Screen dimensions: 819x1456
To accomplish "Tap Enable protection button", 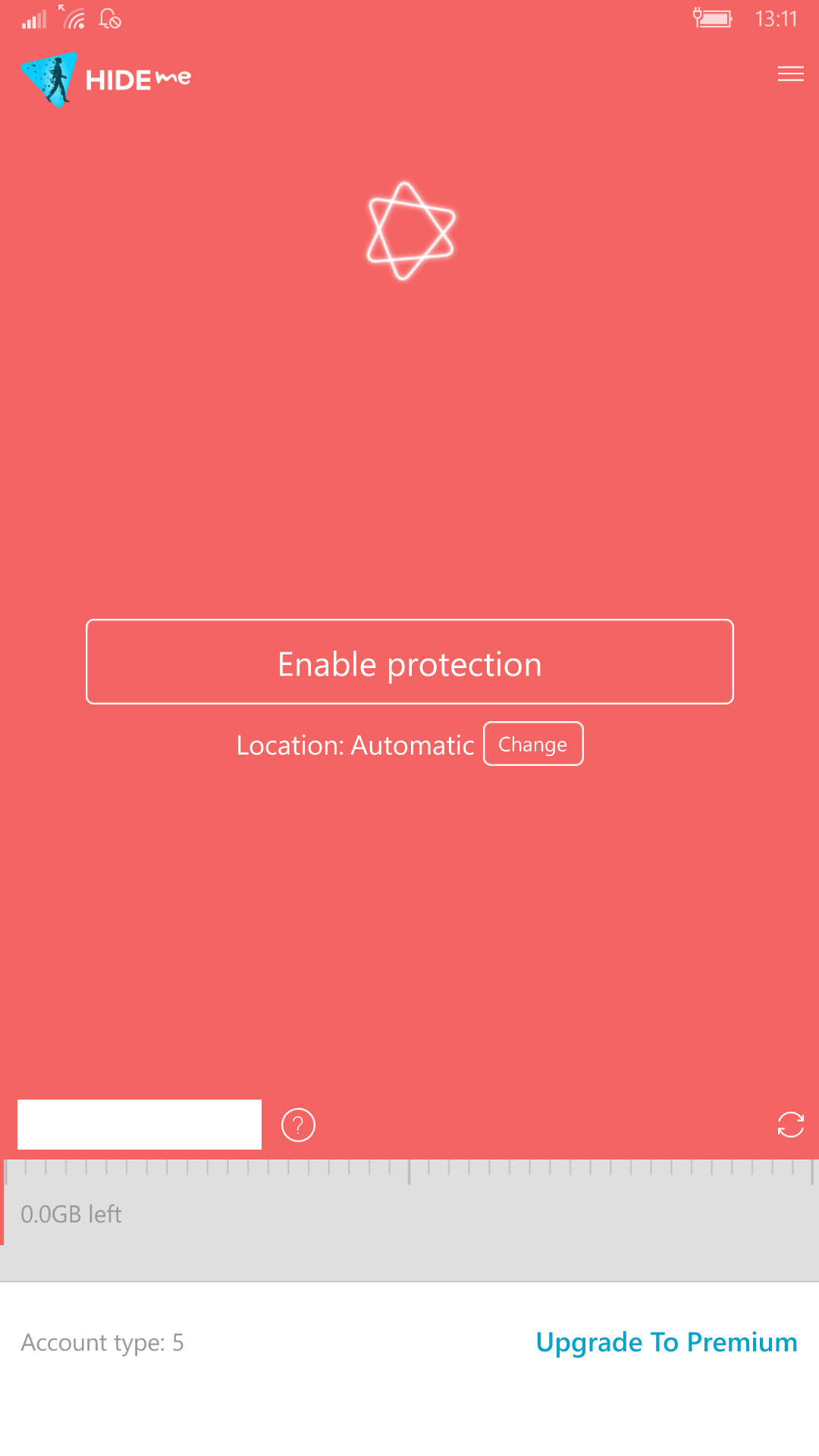I will point(409,662).
